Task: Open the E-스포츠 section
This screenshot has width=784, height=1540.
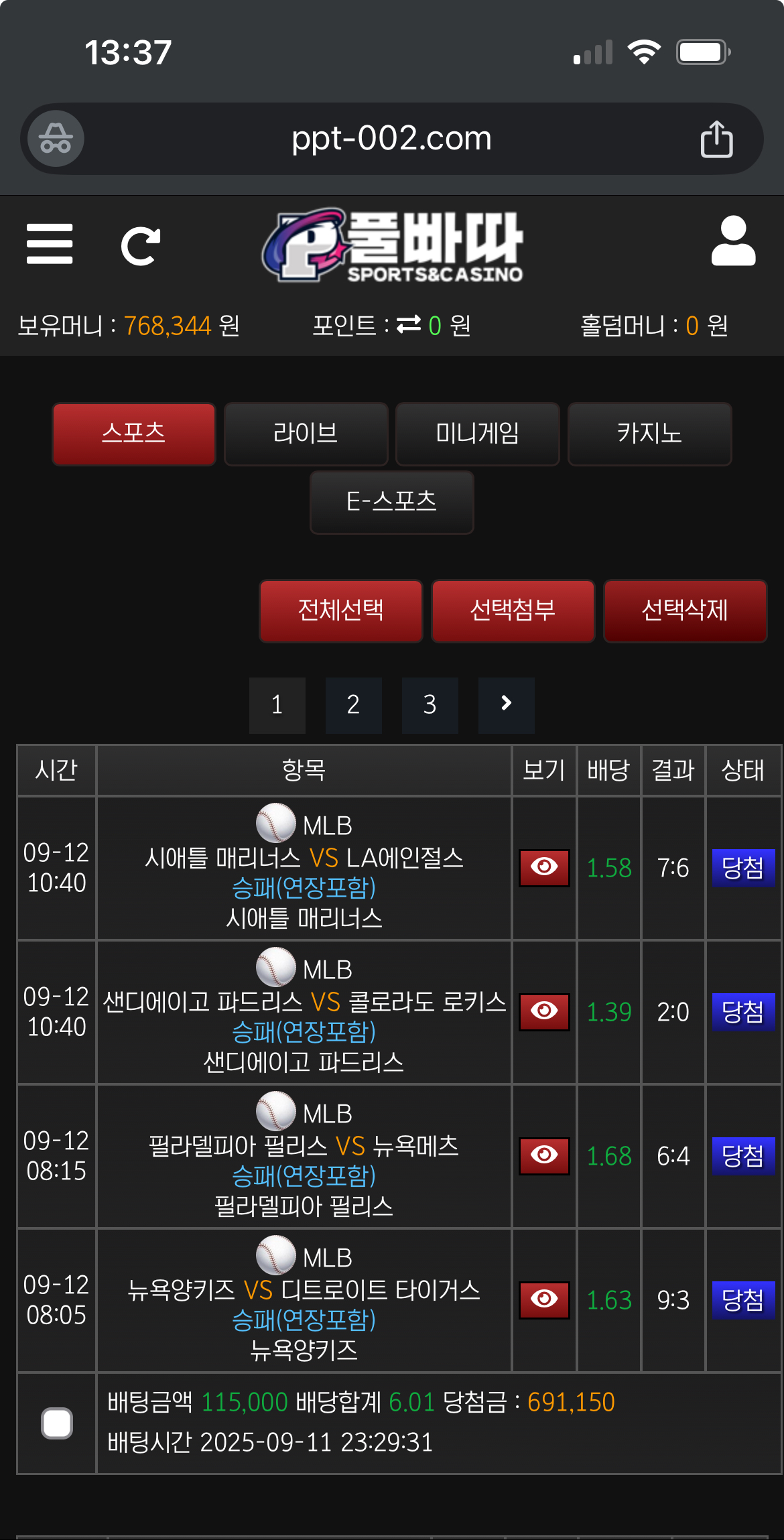Action: [x=391, y=503]
